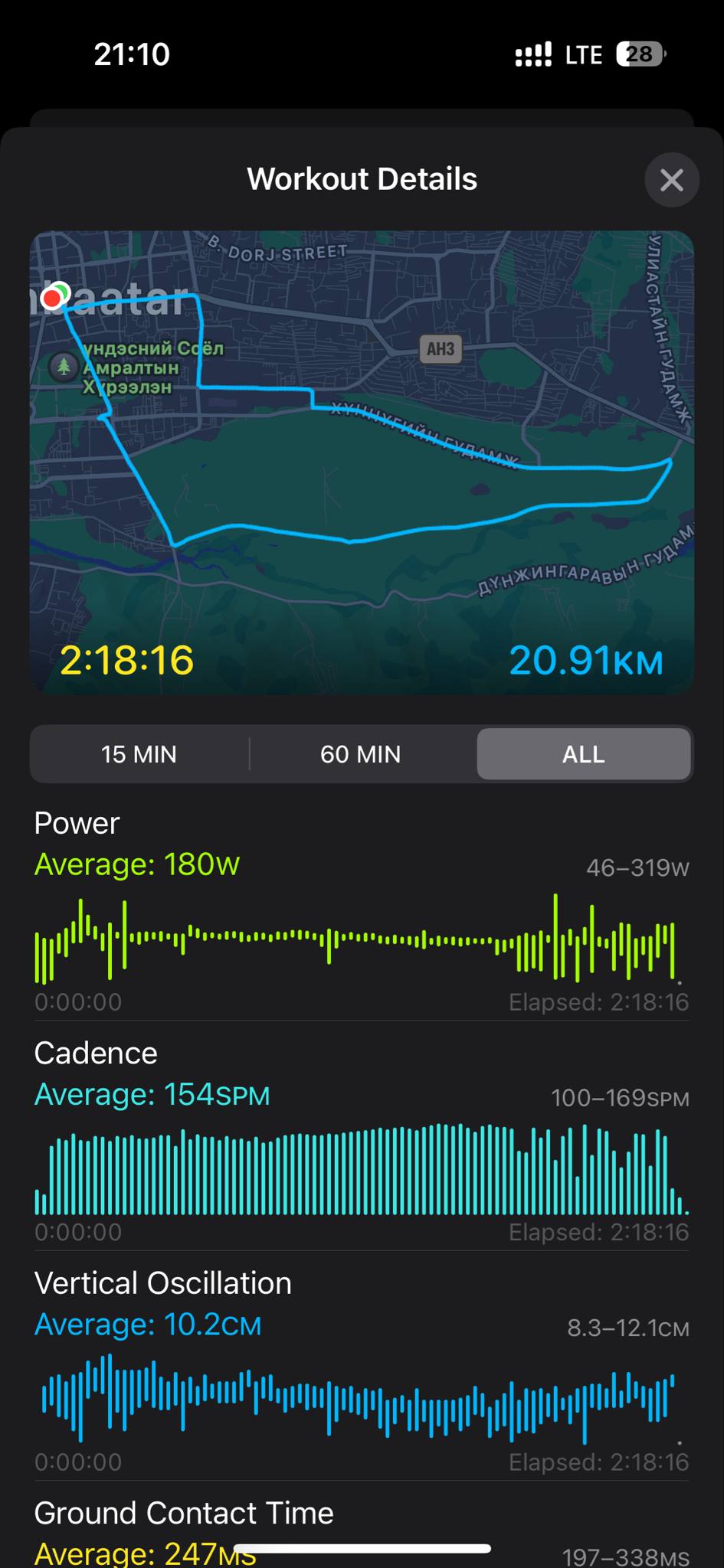Tap the status bar clock showing 21:10
Image resolution: width=724 pixels, height=1568 pixels.
[x=132, y=54]
